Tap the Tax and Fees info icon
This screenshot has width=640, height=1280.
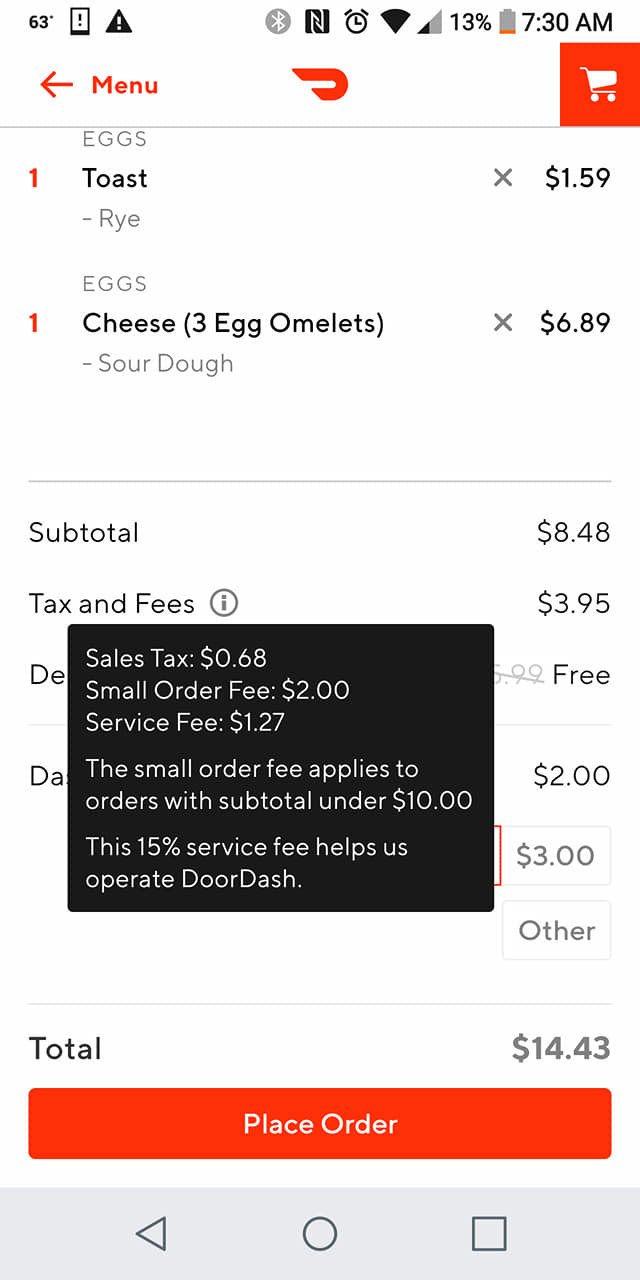[x=224, y=603]
